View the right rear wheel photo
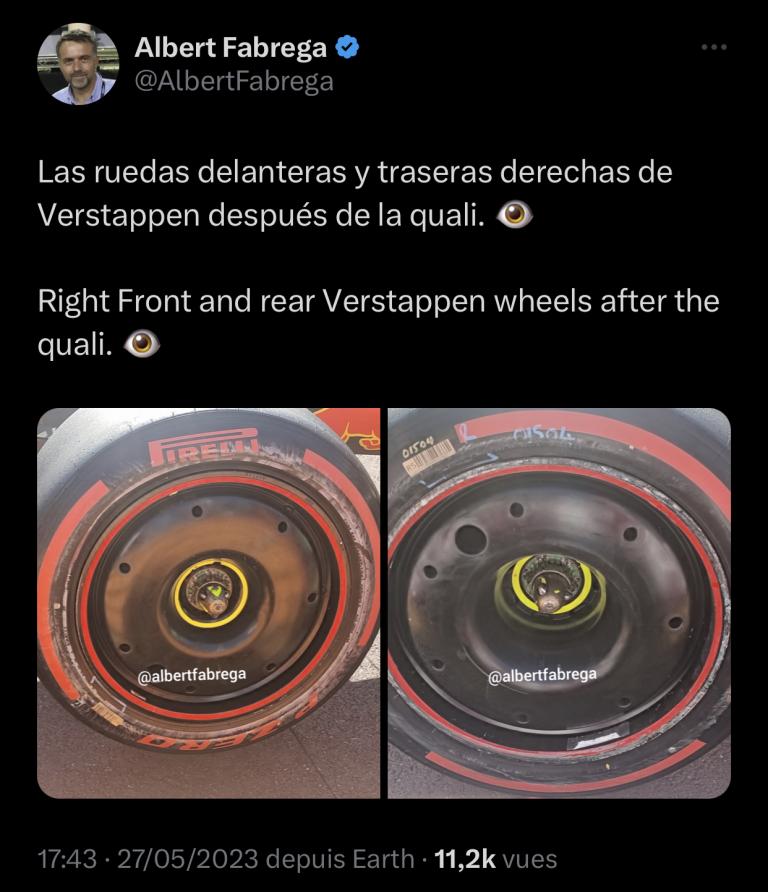 (559, 603)
